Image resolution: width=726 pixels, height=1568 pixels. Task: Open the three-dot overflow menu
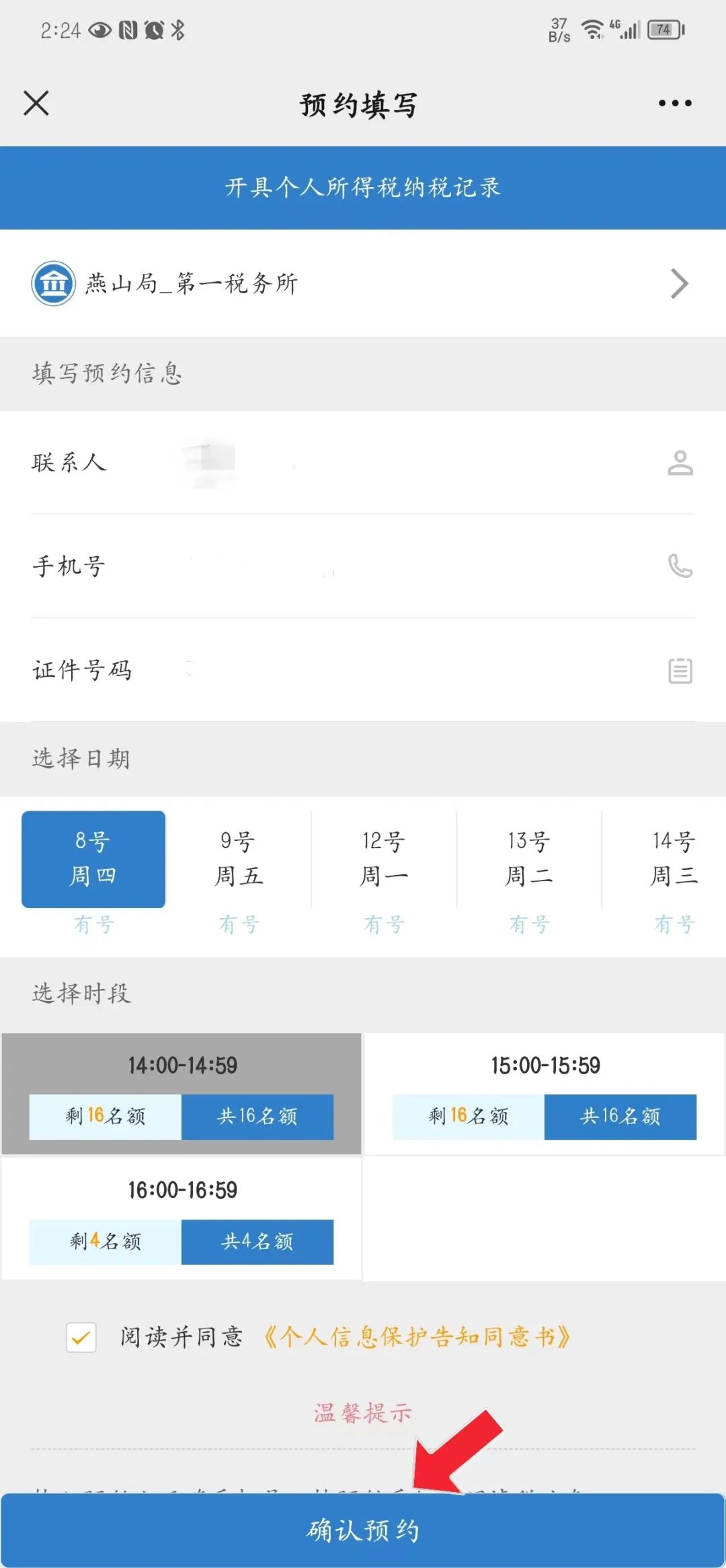click(675, 104)
